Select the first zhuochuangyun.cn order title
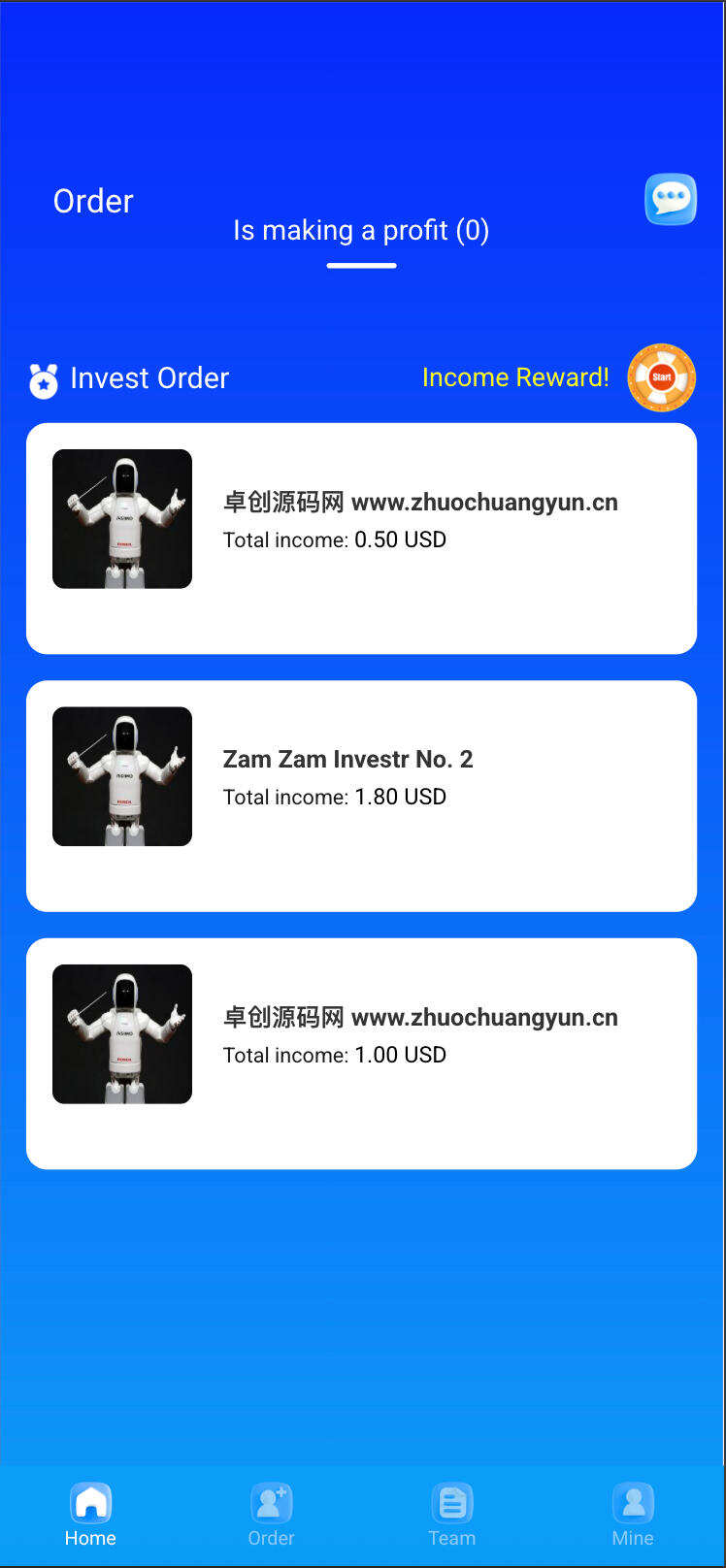This screenshot has height=1568, width=726. click(x=420, y=502)
